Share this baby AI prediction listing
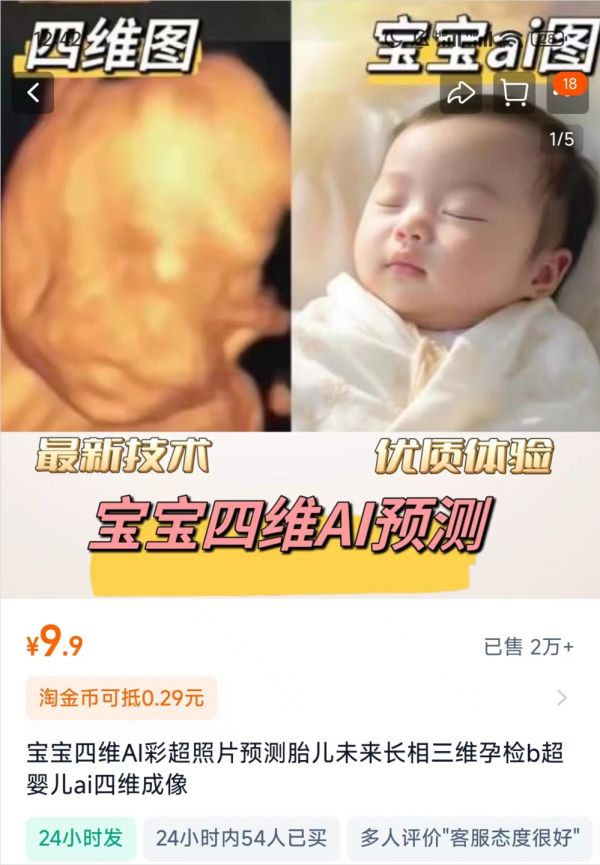This screenshot has width=600, height=865. (460, 94)
